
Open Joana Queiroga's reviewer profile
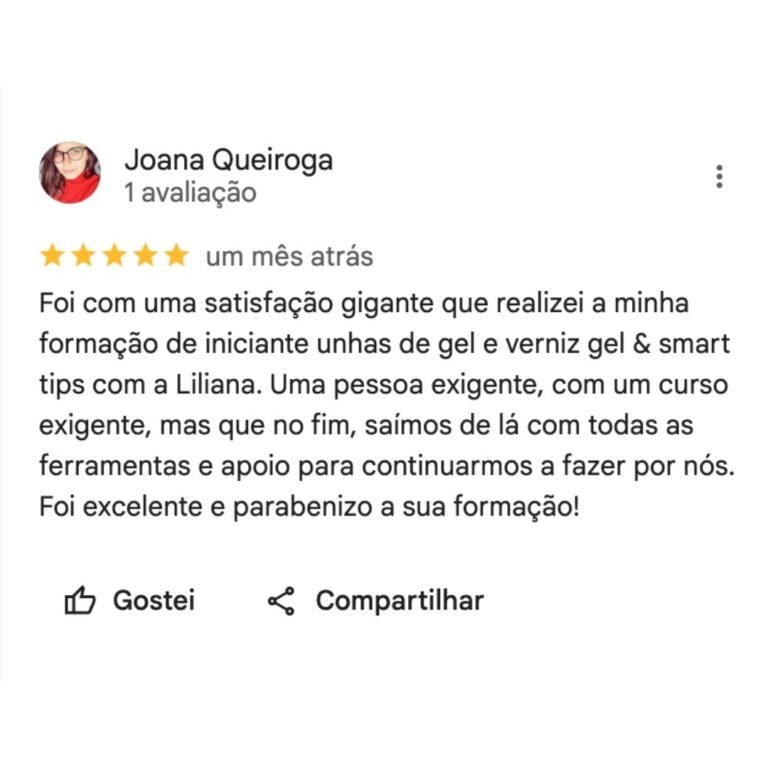point(228,159)
